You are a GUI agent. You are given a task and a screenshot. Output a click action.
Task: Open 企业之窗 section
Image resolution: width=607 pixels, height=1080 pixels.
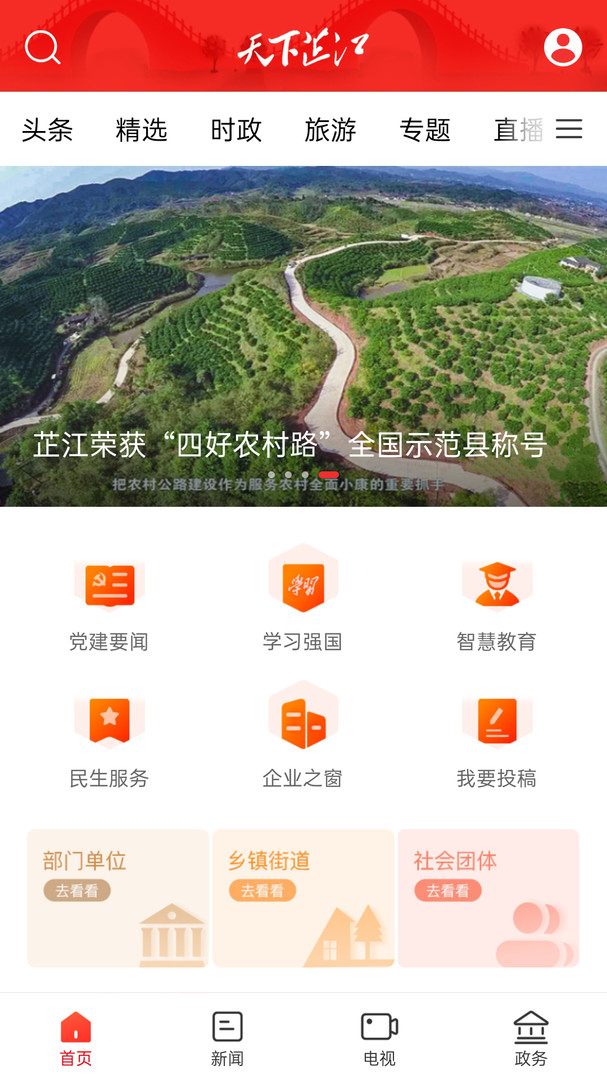pyautogui.click(x=303, y=737)
